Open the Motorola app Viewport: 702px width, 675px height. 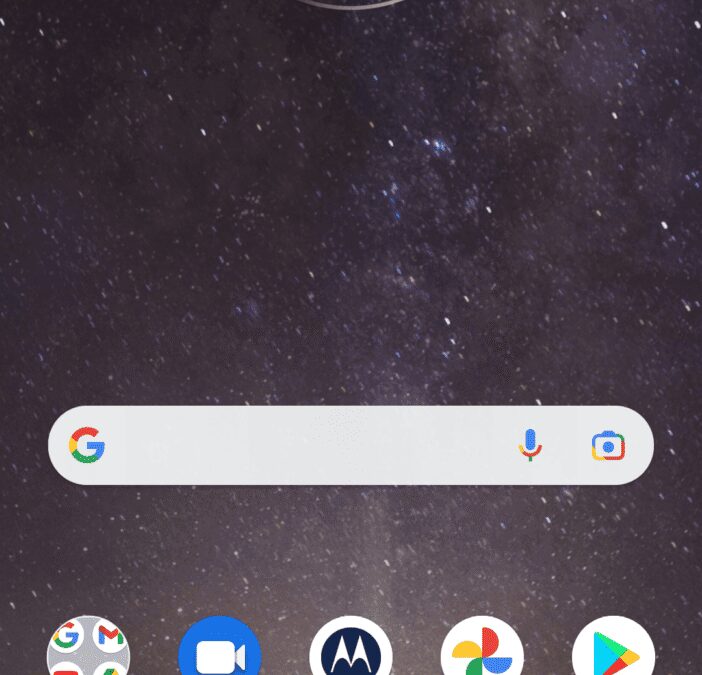[x=351, y=650]
